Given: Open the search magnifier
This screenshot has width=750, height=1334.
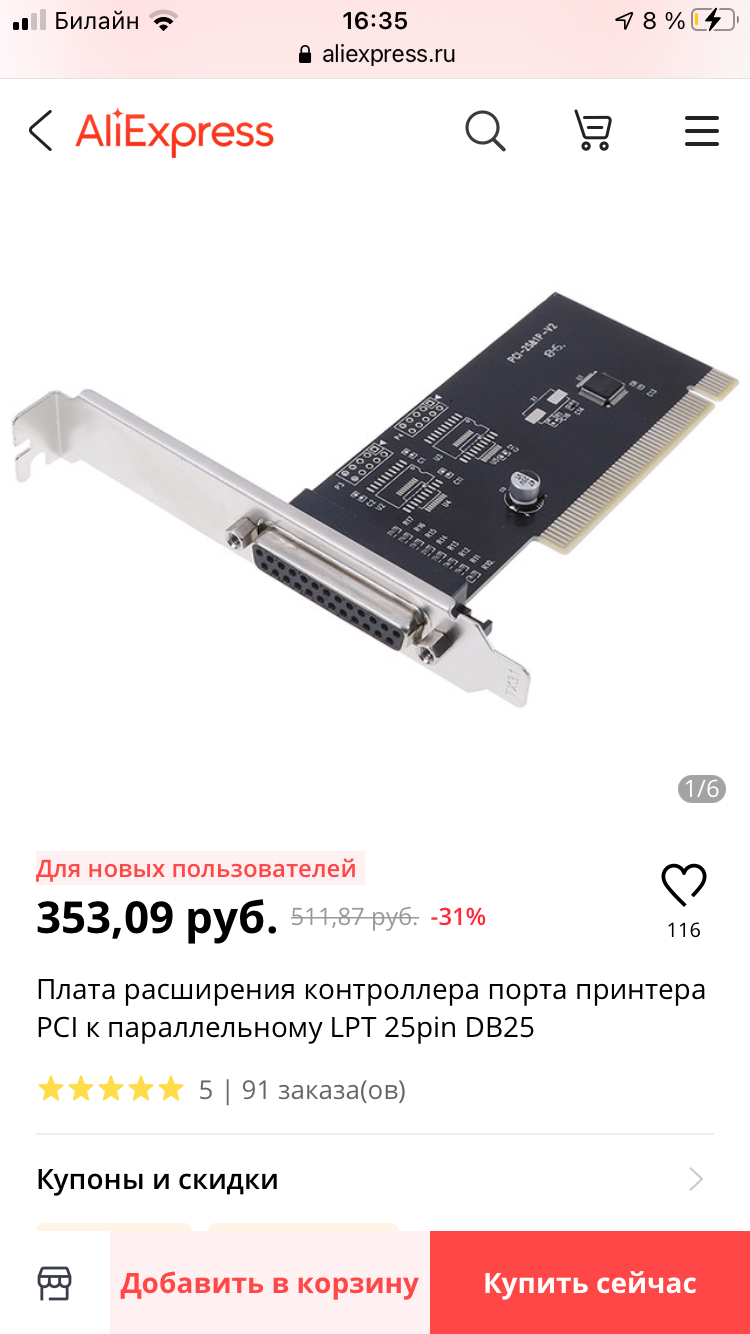Looking at the screenshot, I should (x=486, y=131).
